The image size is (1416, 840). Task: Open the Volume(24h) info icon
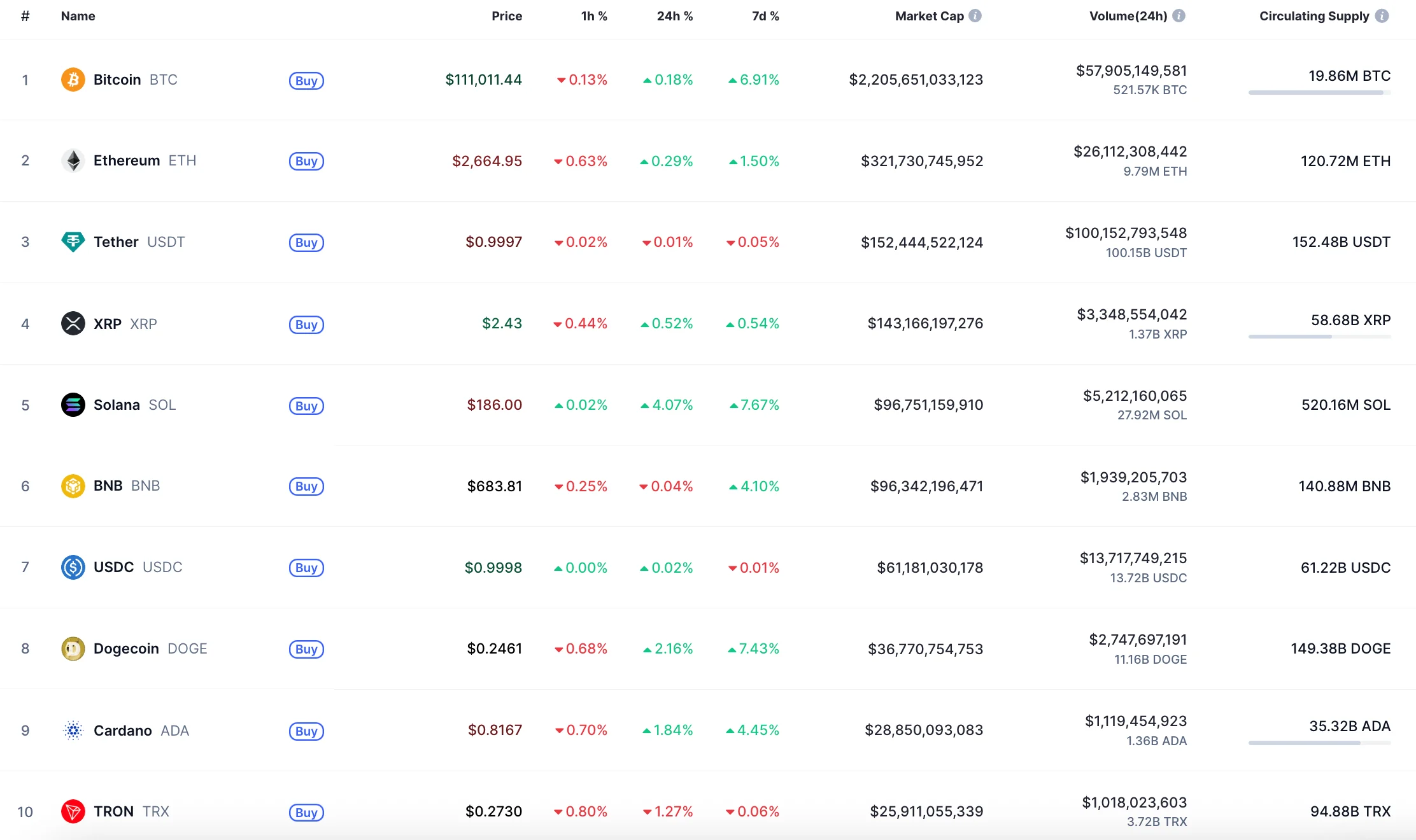click(x=1179, y=16)
